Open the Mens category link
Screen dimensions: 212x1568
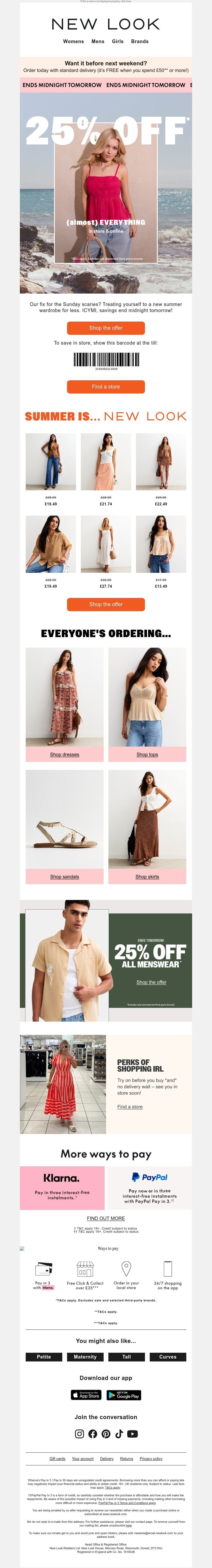(98, 42)
